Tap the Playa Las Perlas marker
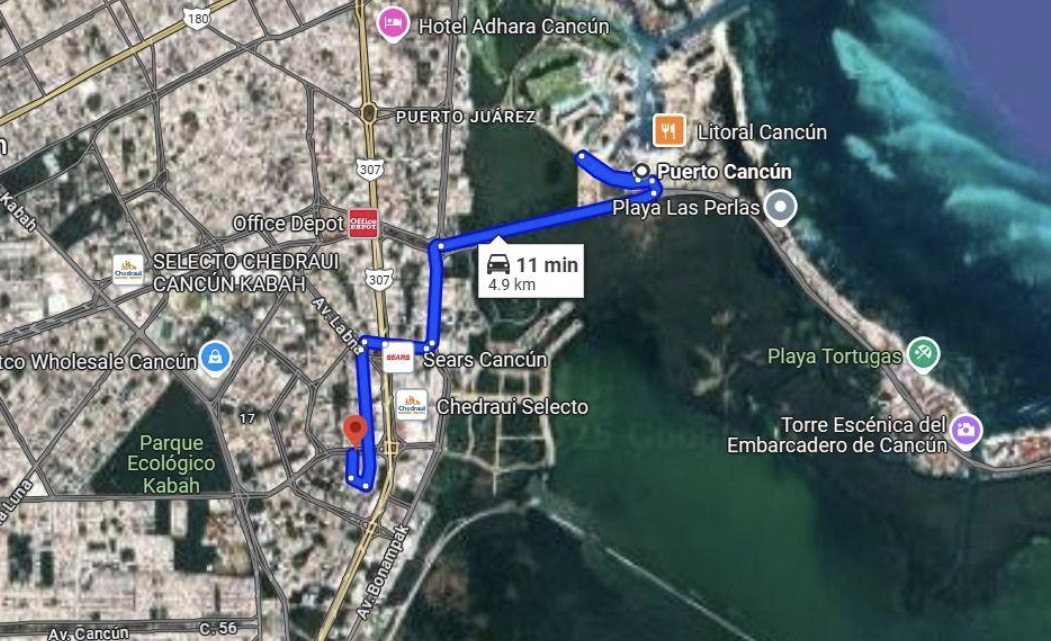 click(x=781, y=209)
